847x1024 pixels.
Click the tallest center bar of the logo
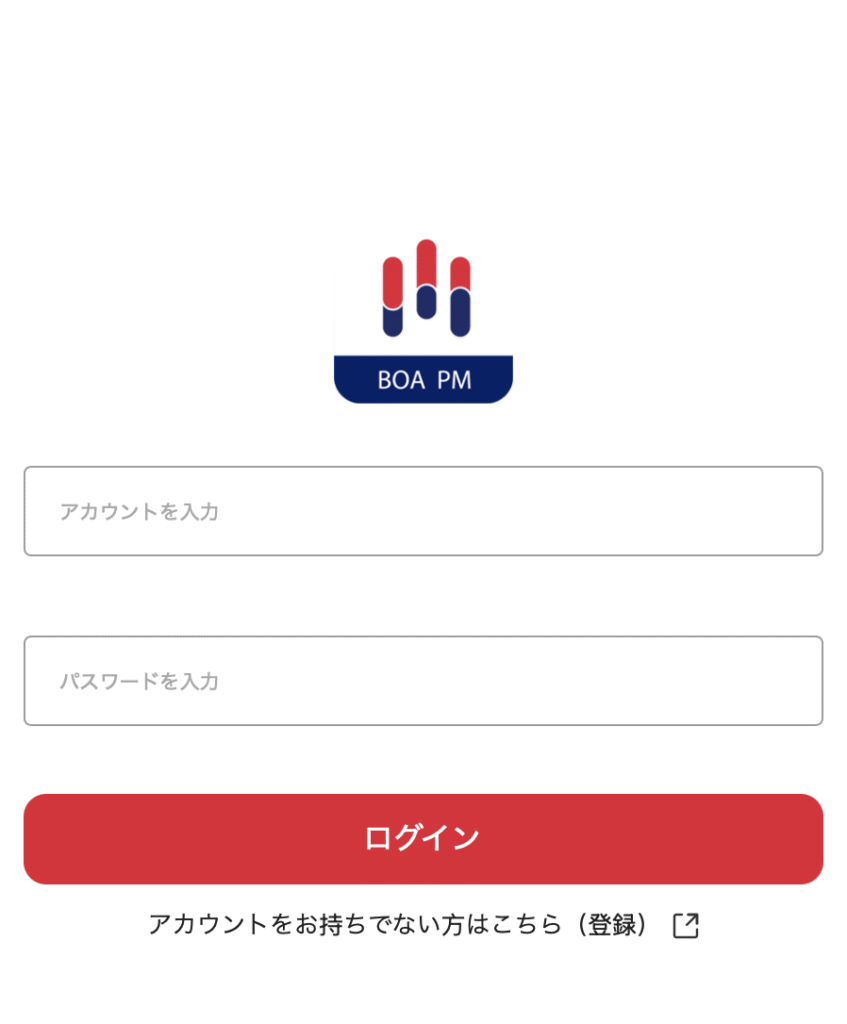428,280
